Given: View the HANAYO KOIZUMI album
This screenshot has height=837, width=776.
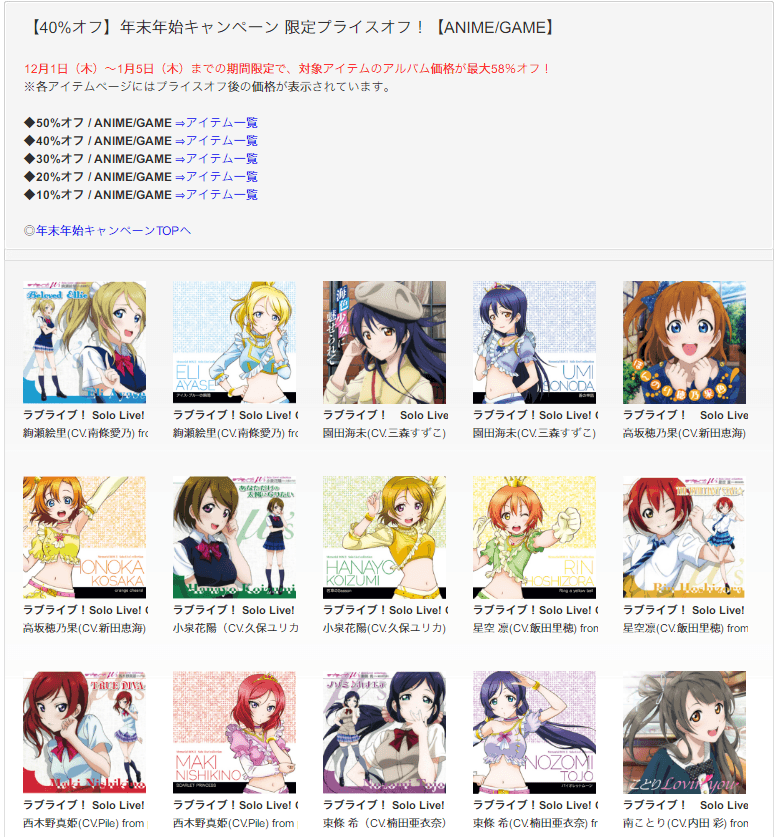Looking at the screenshot, I should pos(384,537).
